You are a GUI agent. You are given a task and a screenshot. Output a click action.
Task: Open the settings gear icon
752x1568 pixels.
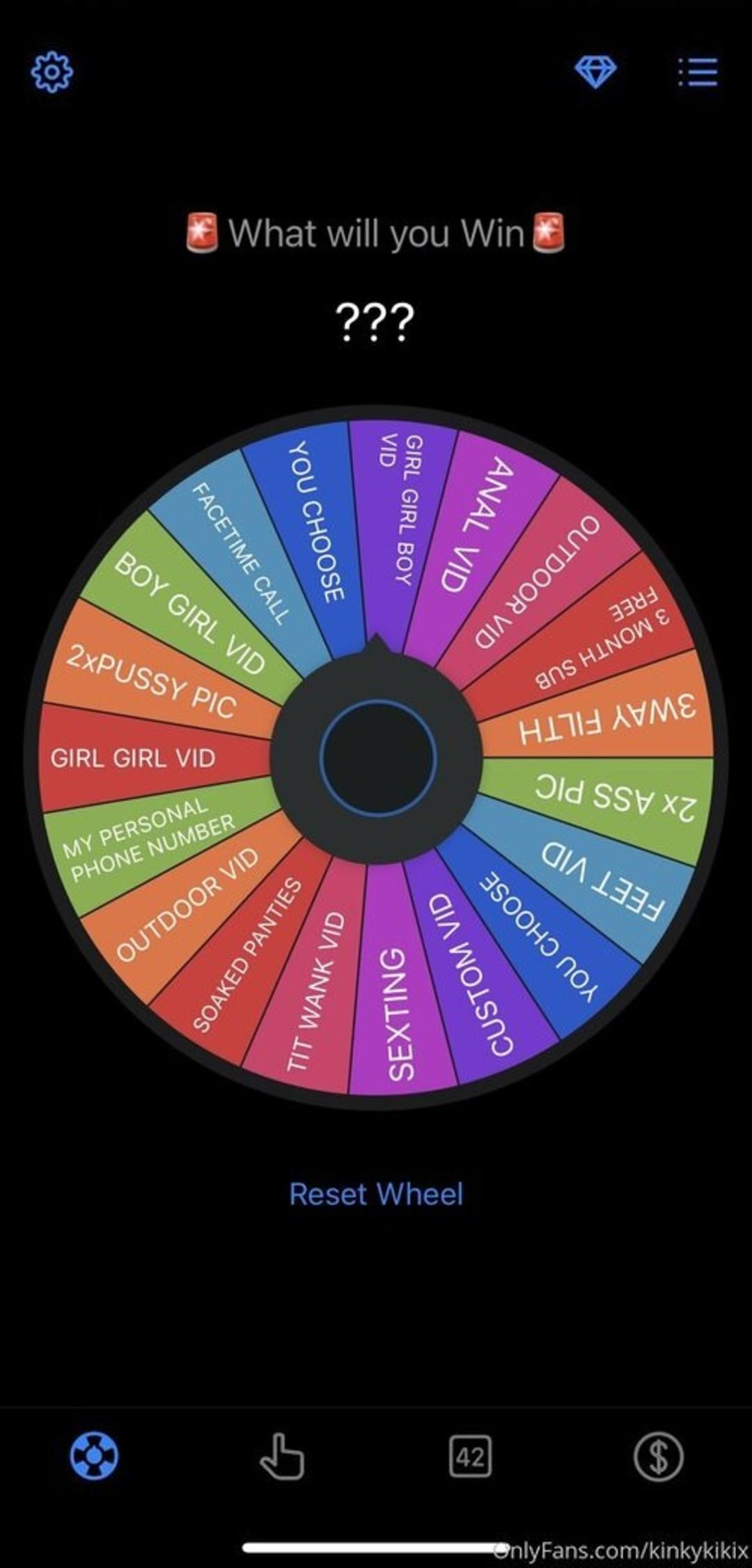52,72
